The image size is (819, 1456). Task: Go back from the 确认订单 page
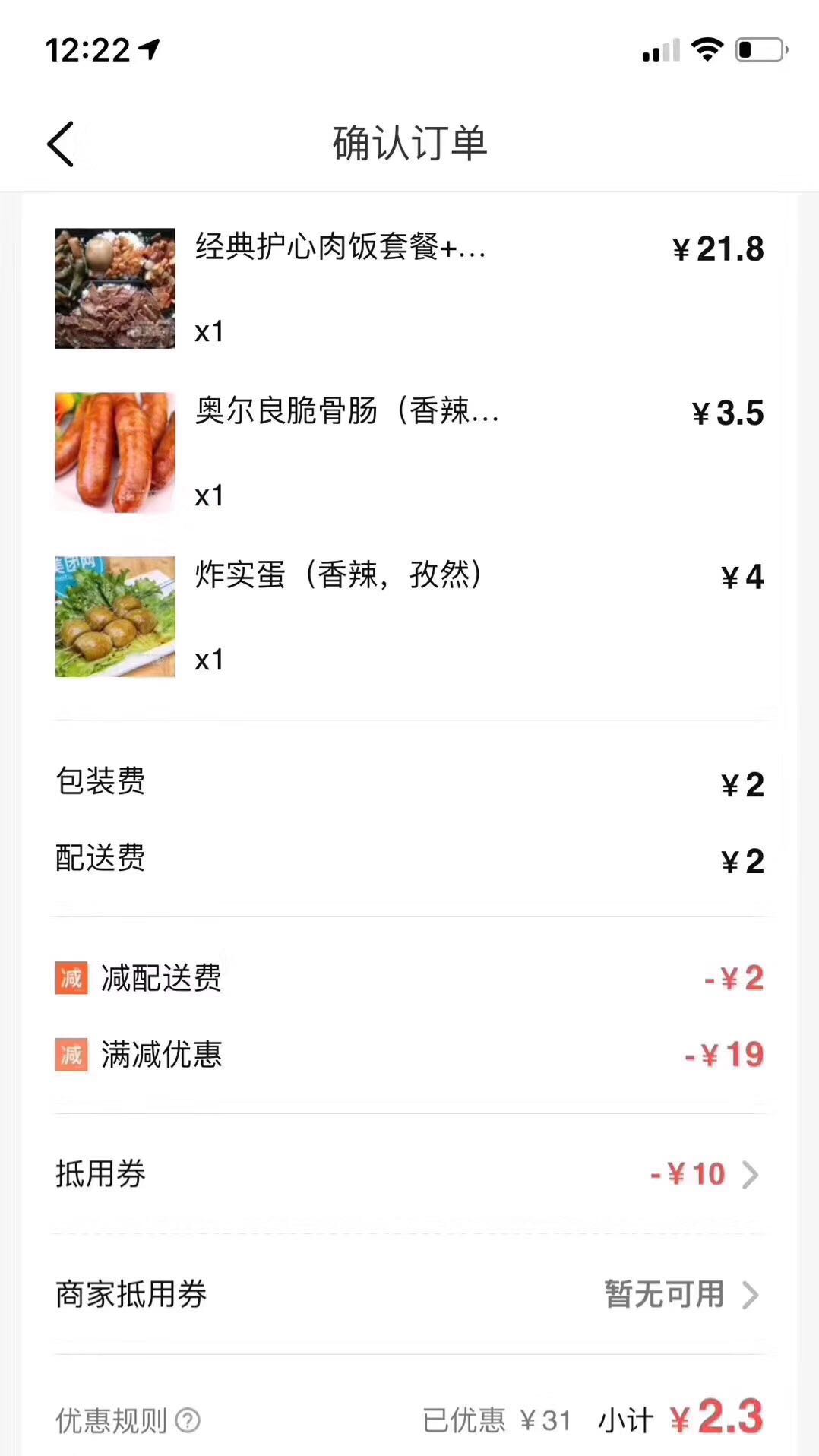[x=61, y=144]
